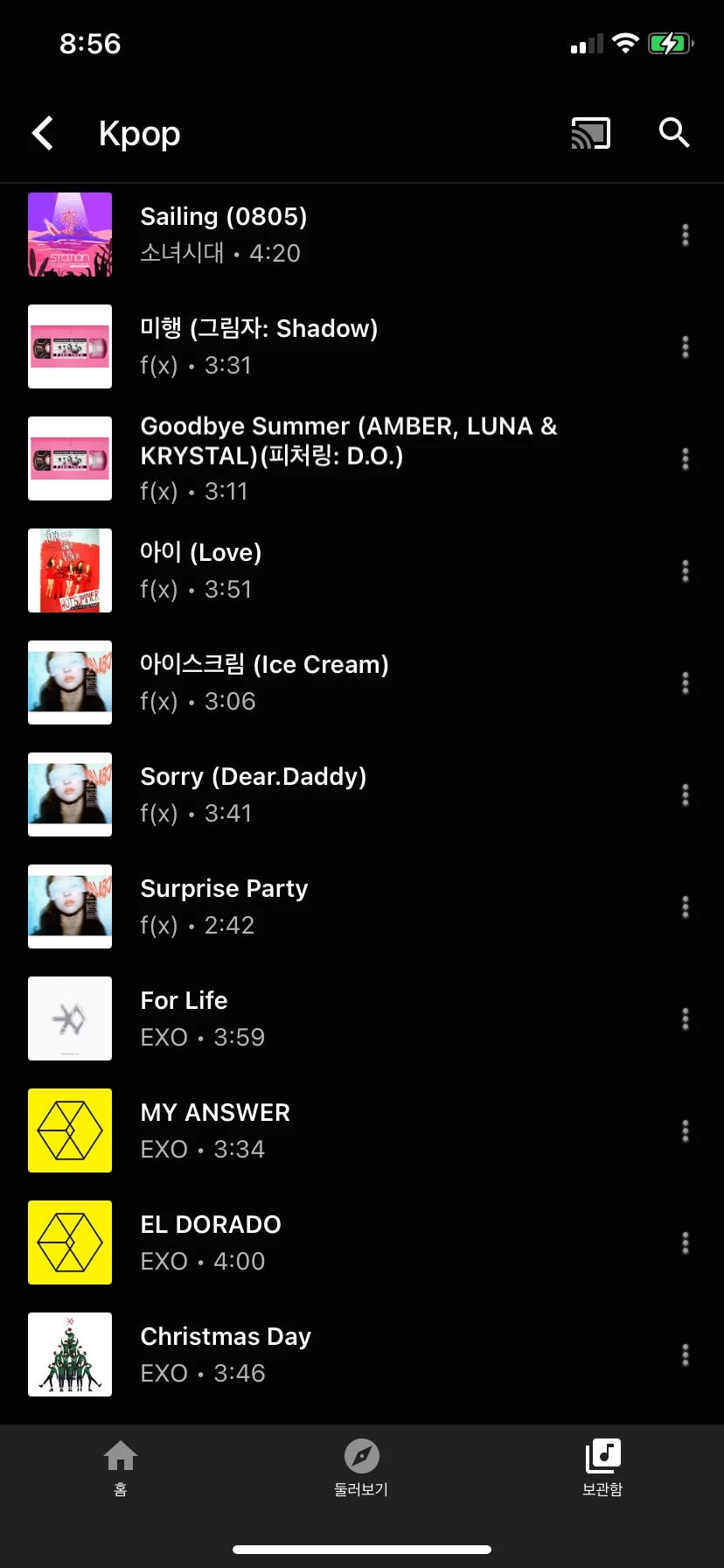Open more options for Sailing (0805)
The image size is (724, 1568).
[685, 234]
